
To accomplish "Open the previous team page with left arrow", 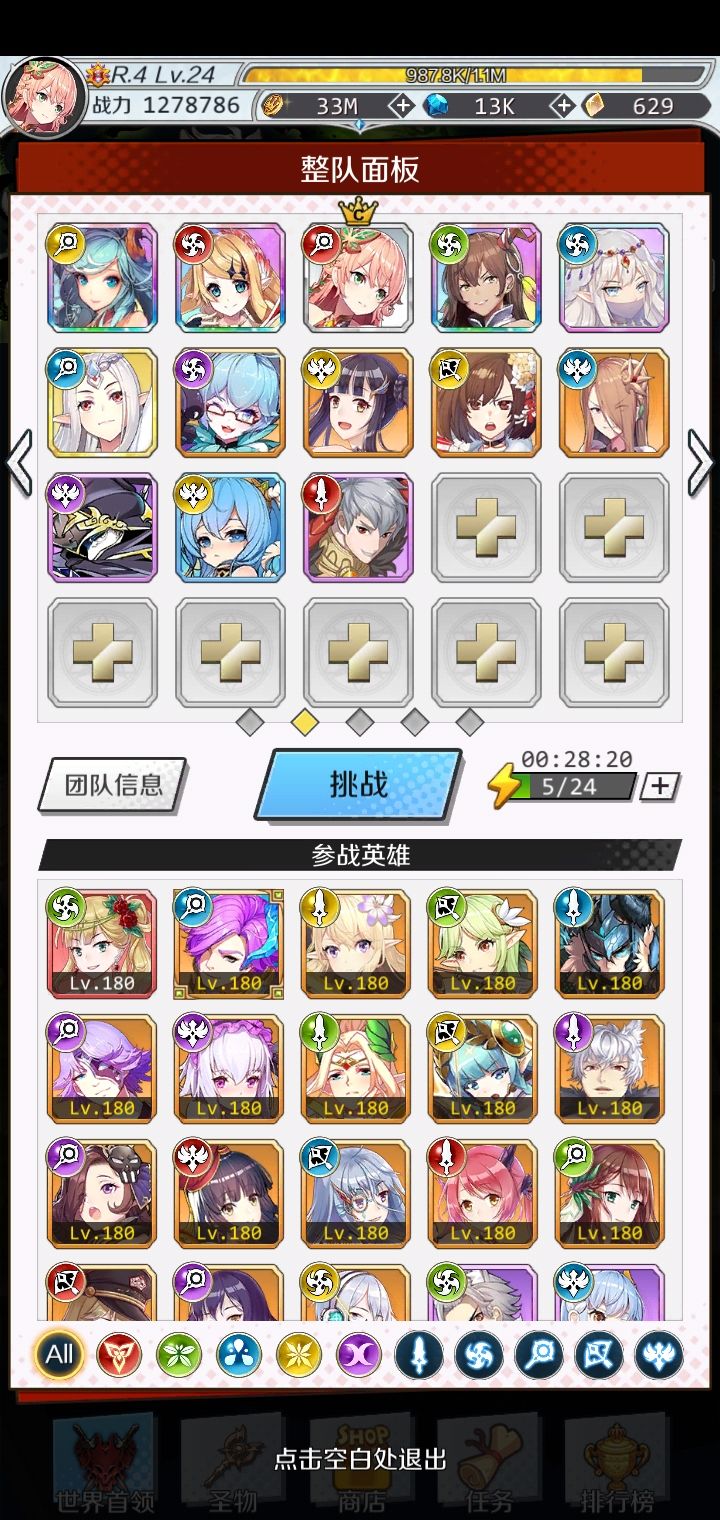I will click(x=20, y=460).
